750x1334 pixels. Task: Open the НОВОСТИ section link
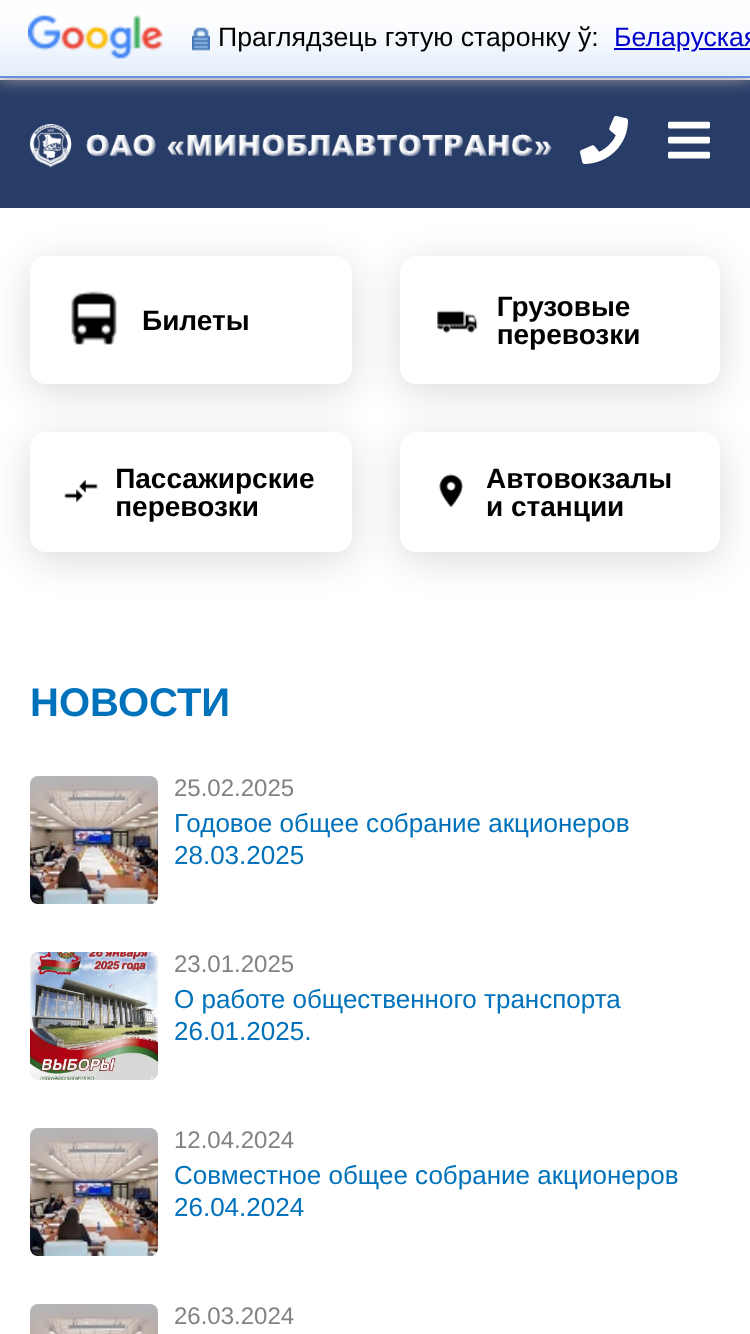pos(130,703)
